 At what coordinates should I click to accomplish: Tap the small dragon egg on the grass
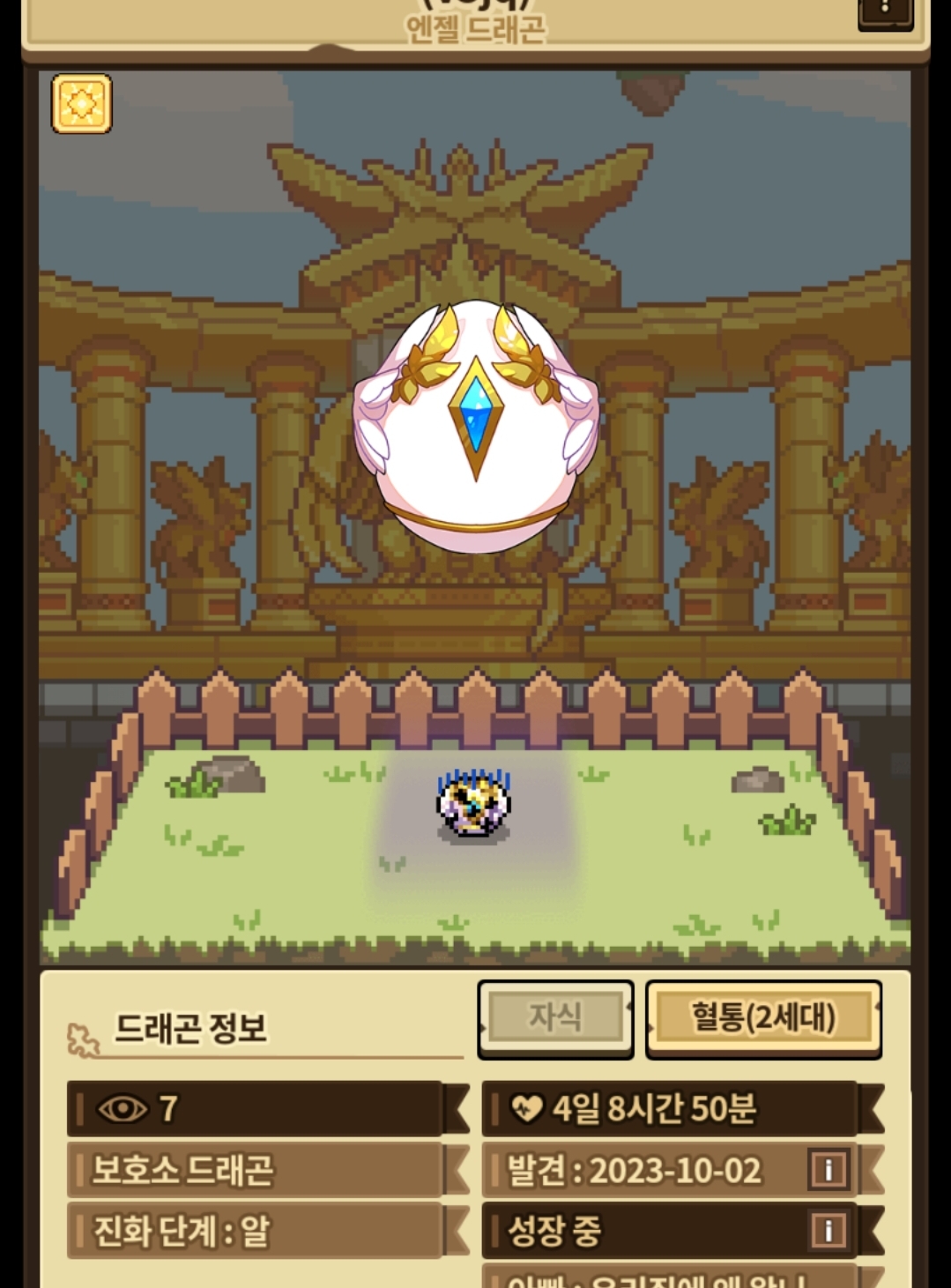pos(473,805)
